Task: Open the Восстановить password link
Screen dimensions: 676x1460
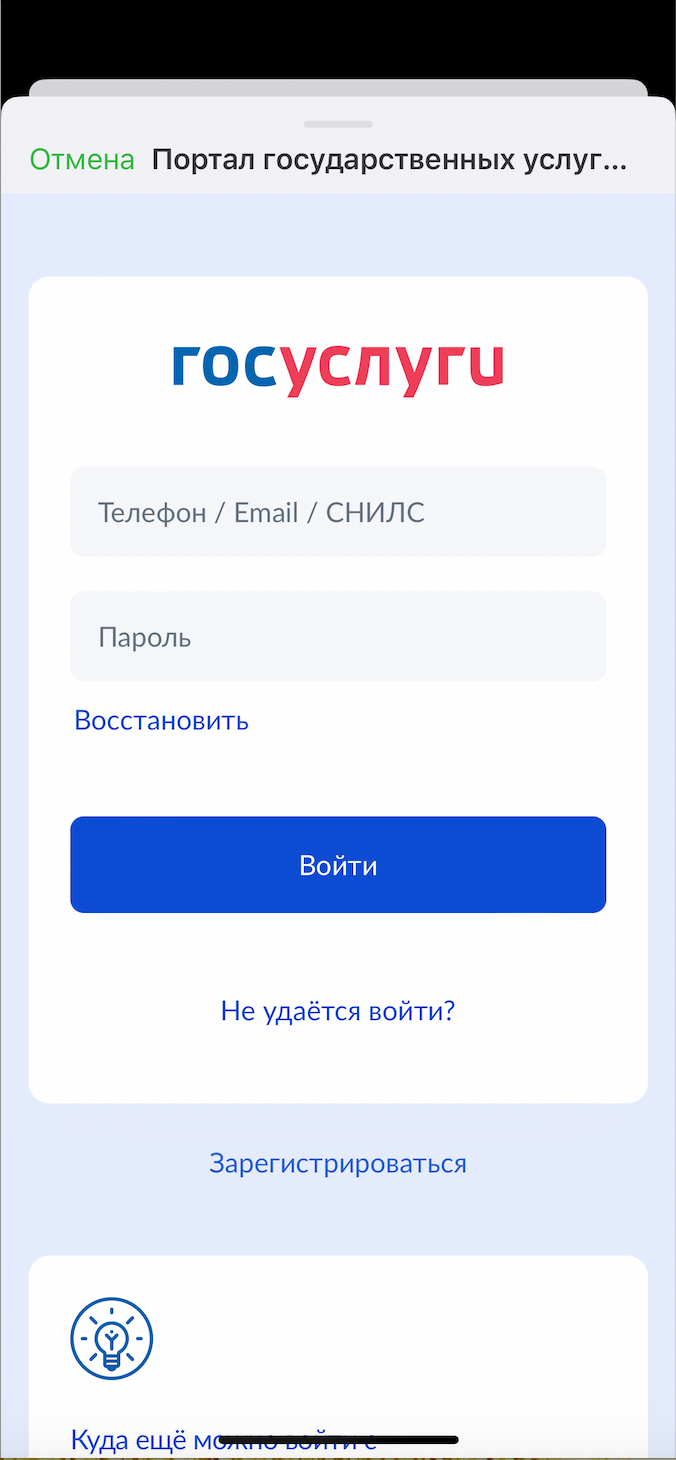Action: point(161,720)
